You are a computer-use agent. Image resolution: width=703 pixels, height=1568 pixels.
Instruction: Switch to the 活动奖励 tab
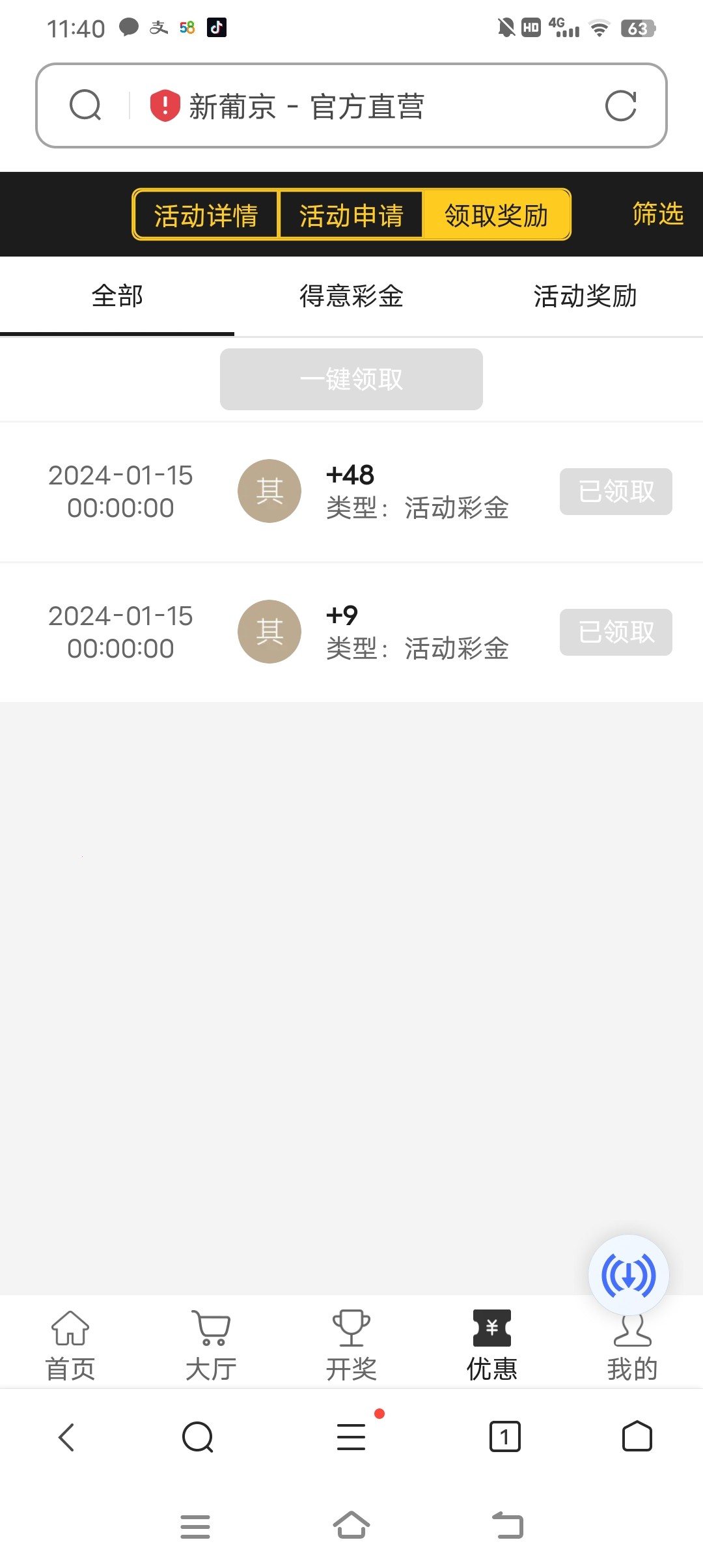click(585, 296)
